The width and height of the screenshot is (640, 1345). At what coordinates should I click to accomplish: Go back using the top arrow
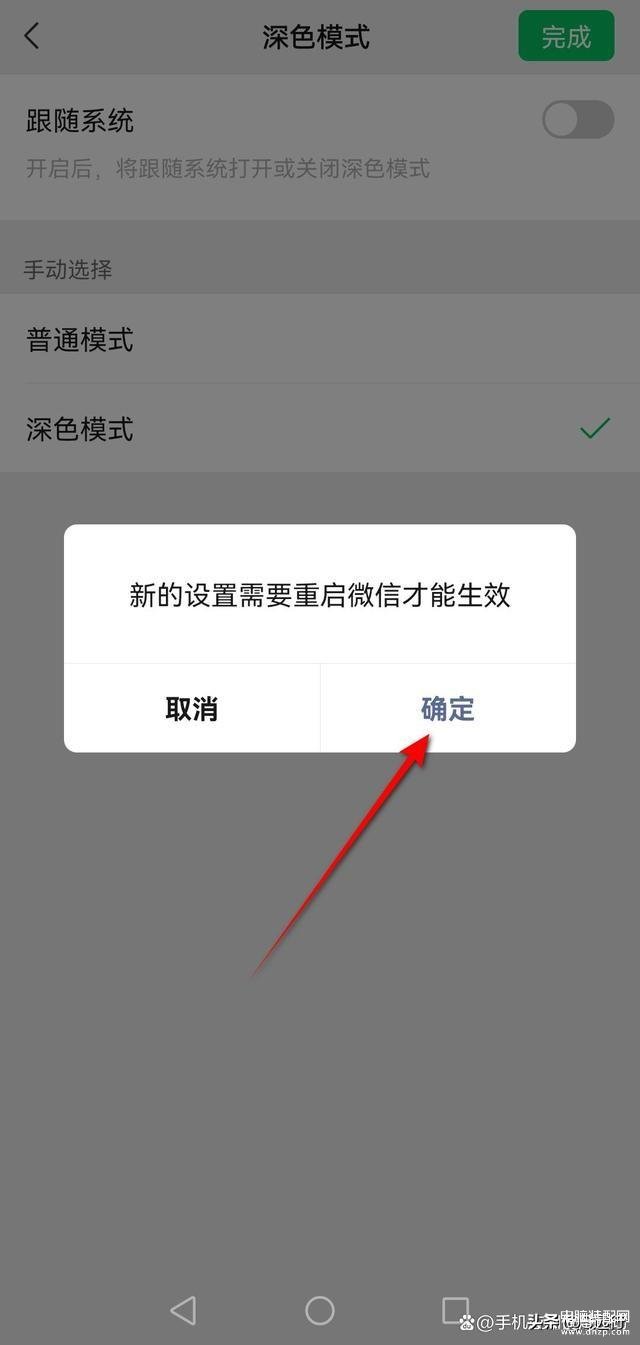(x=32, y=37)
